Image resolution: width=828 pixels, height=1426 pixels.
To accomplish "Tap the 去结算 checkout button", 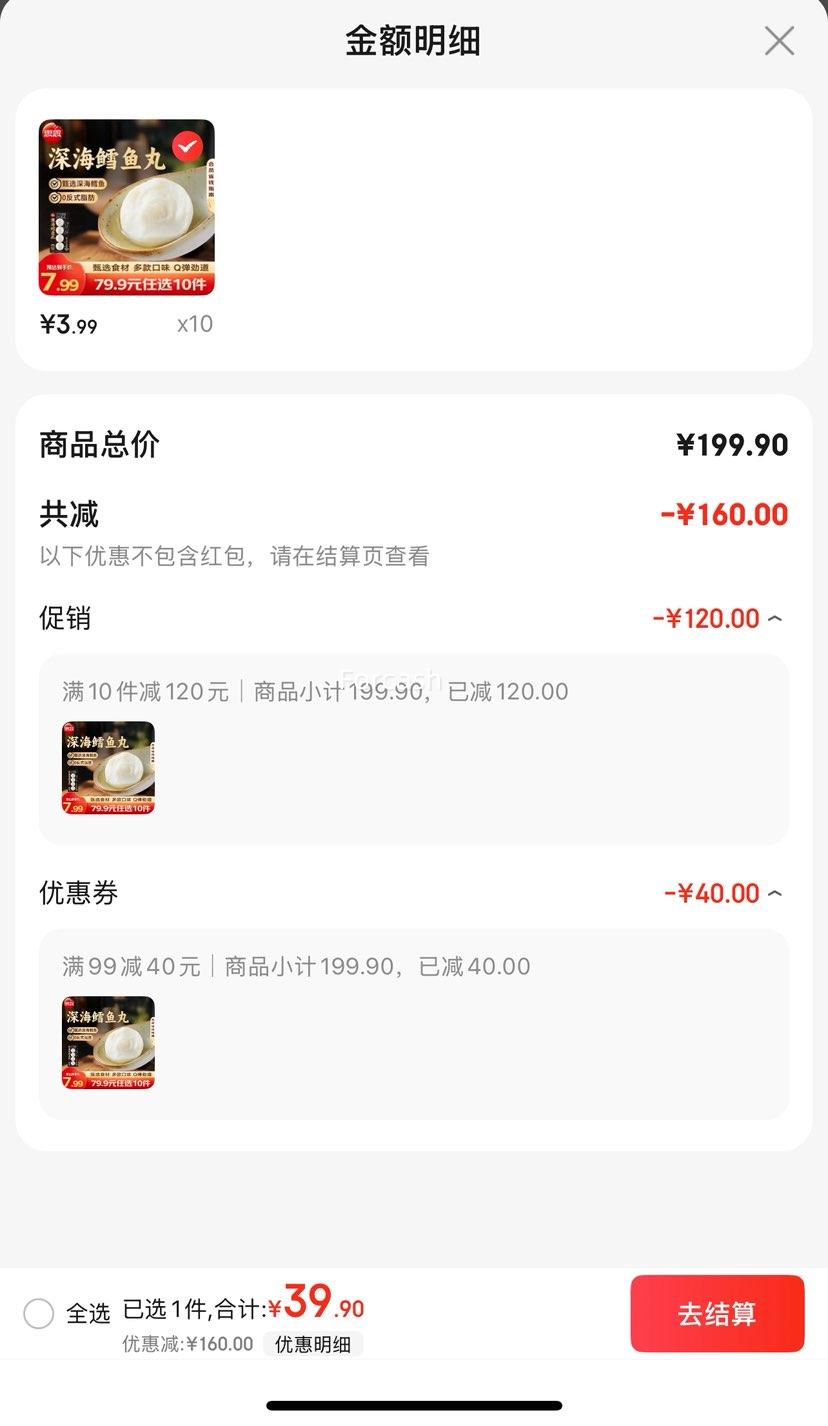I will coord(717,1313).
